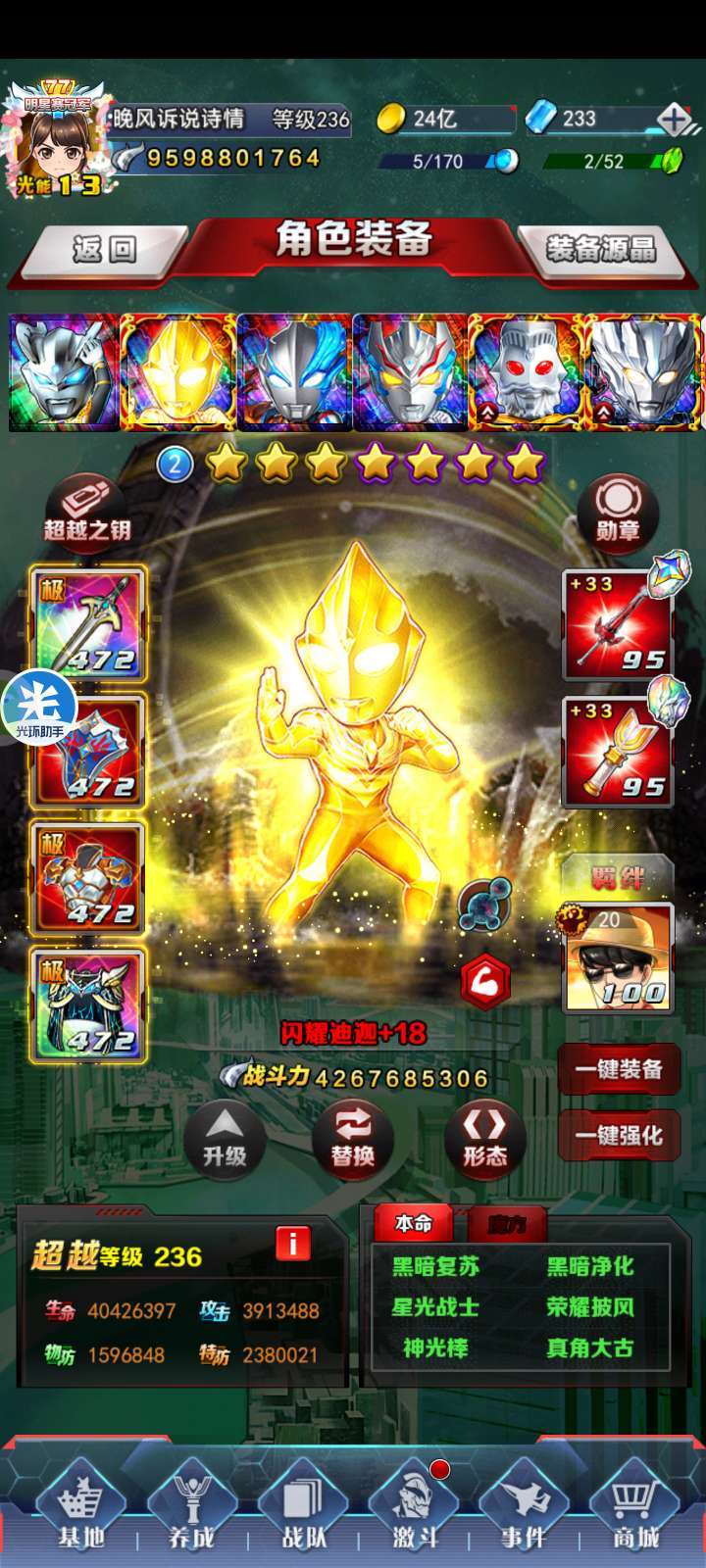The height and width of the screenshot is (1568, 706).
Task: Open the red info icon beside 超越等级
Action: pyautogui.click(x=292, y=1243)
